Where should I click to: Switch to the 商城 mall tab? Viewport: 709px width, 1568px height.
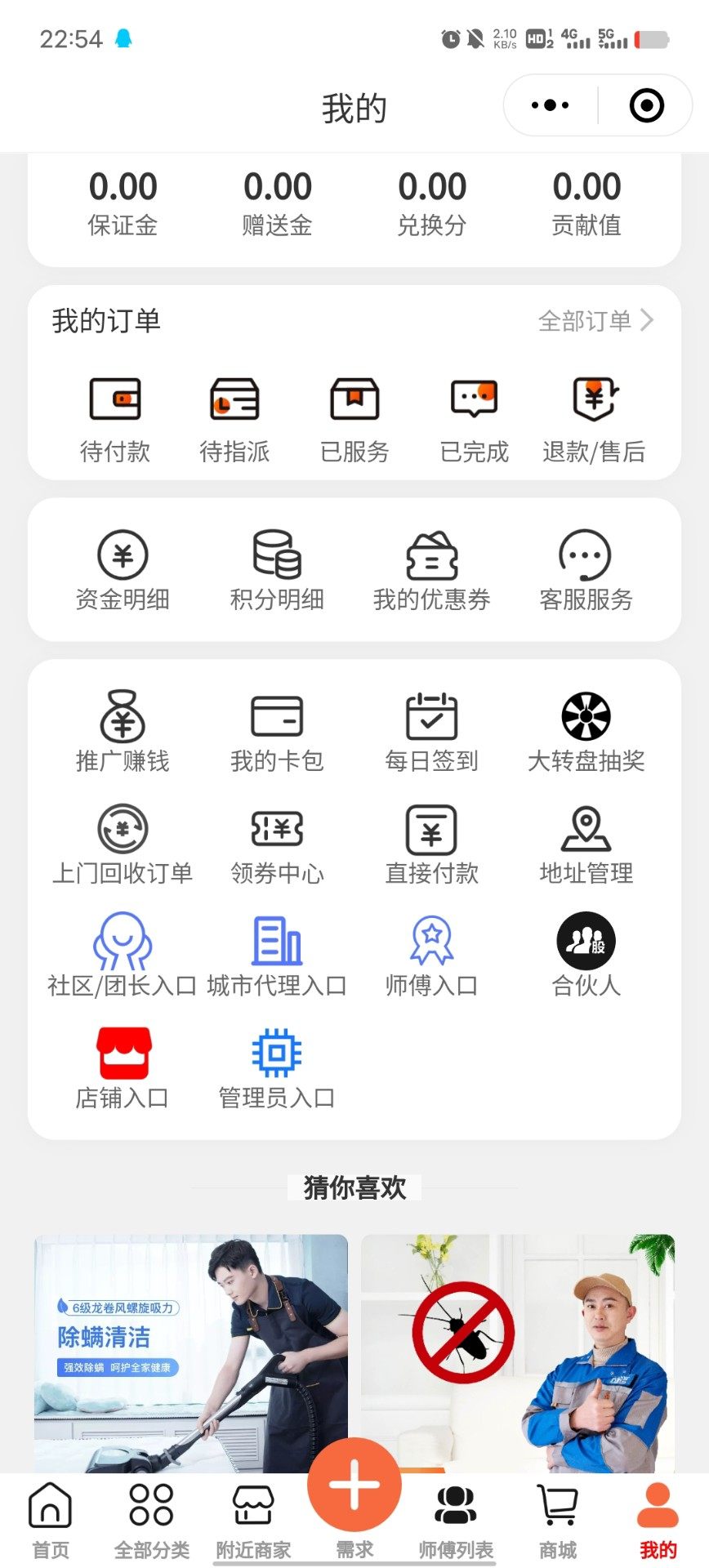click(x=558, y=1519)
